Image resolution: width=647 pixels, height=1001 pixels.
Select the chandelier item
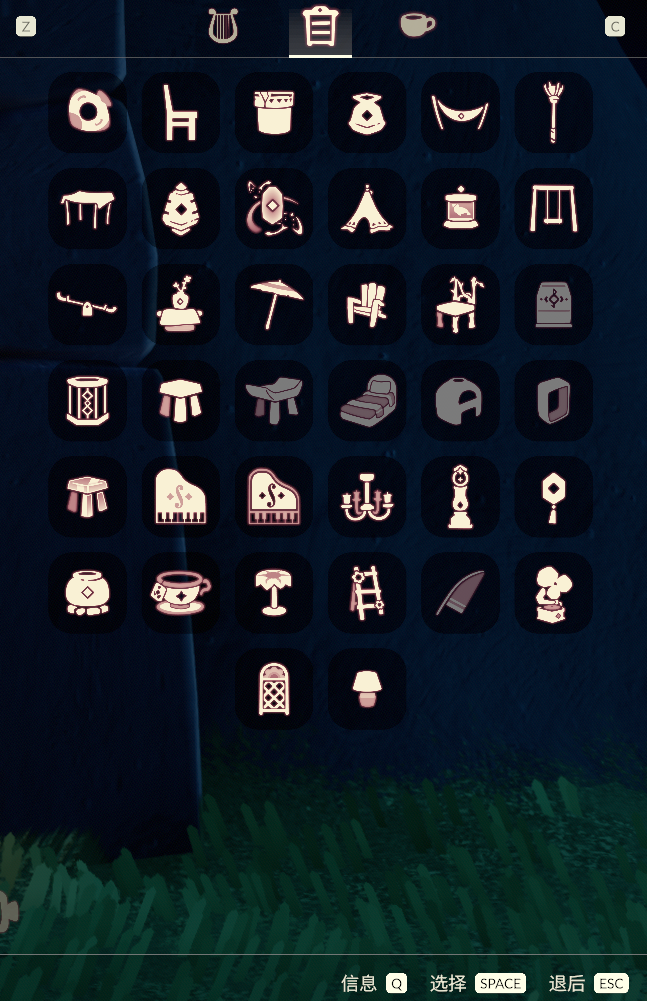tap(366, 497)
